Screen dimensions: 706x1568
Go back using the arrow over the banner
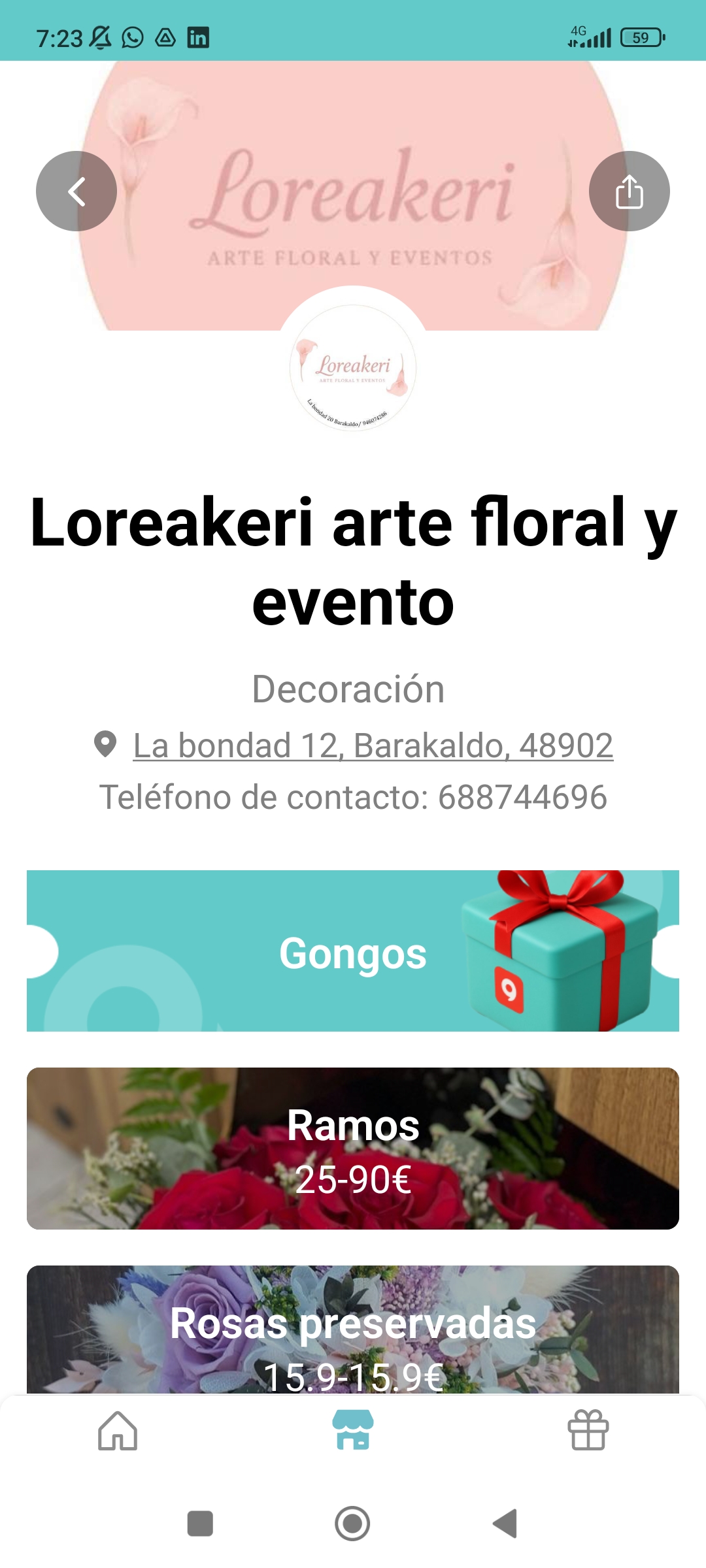click(76, 191)
